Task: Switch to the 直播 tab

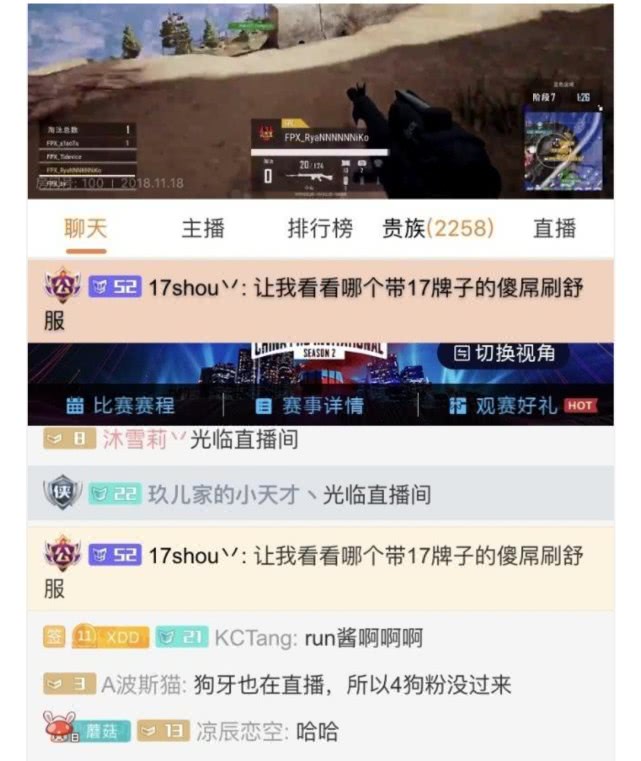Action: (554, 228)
